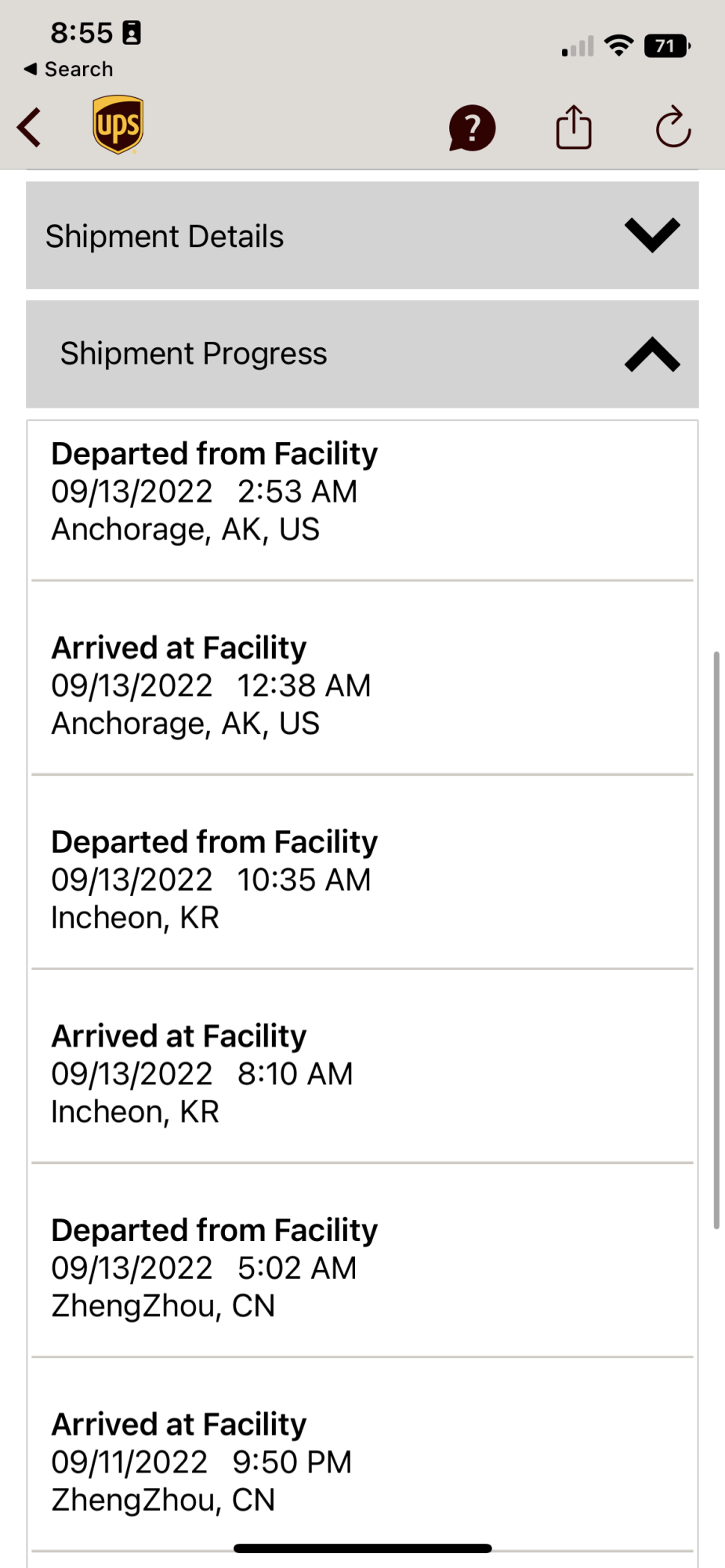Refresh the shipment tracking info
The width and height of the screenshot is (725, 1568).
tap(672, 128)
